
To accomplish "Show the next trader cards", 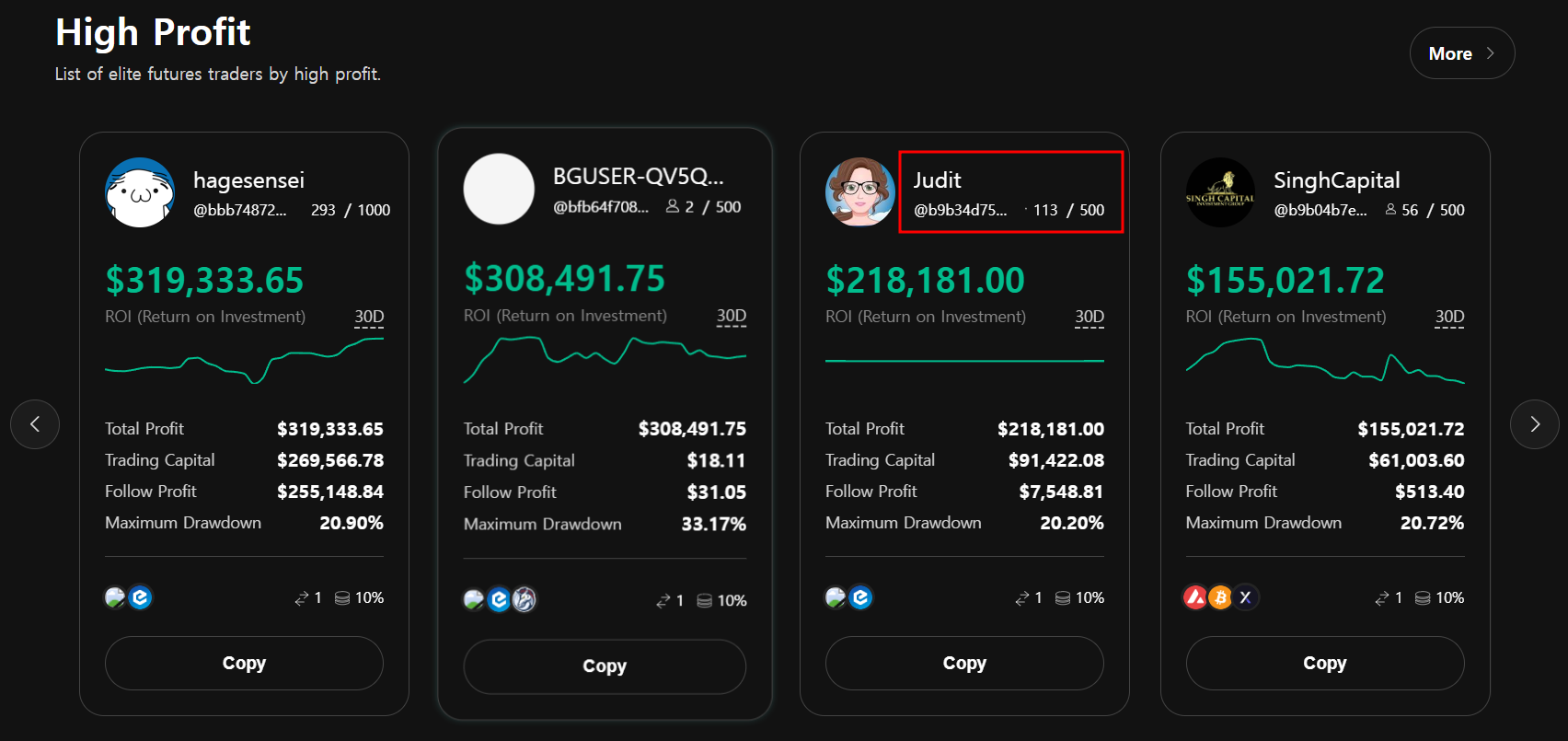I will [1534, 424].
